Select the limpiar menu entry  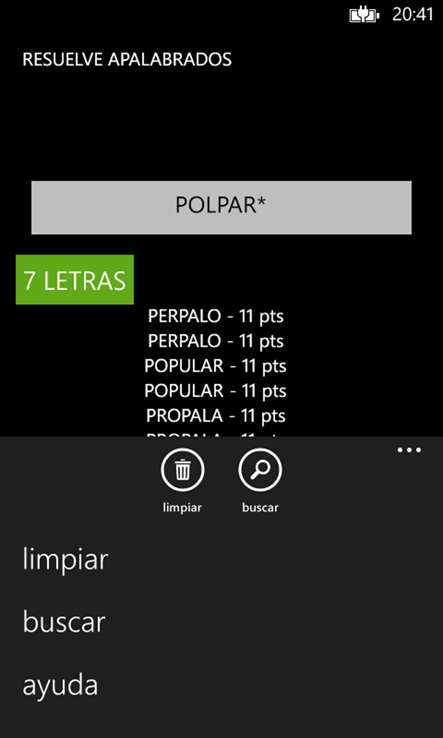(x=65, y=560)
